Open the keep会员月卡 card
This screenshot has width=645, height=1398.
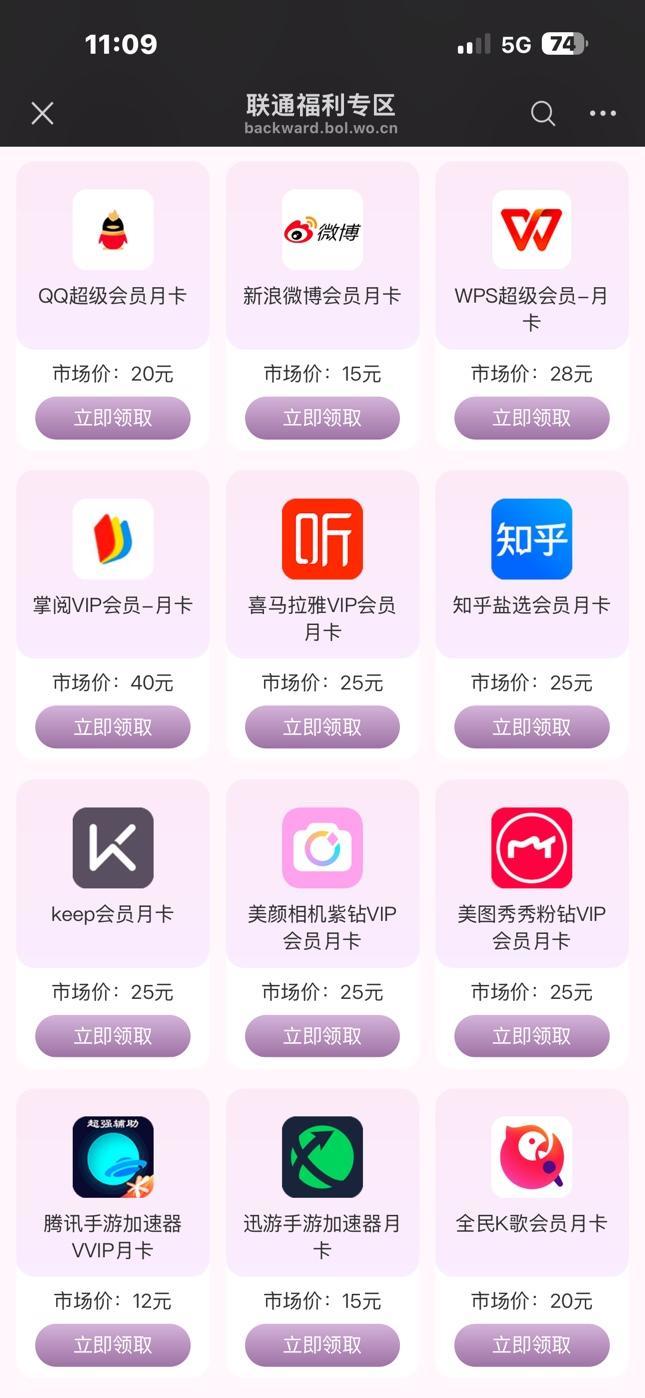pos(113,872)
